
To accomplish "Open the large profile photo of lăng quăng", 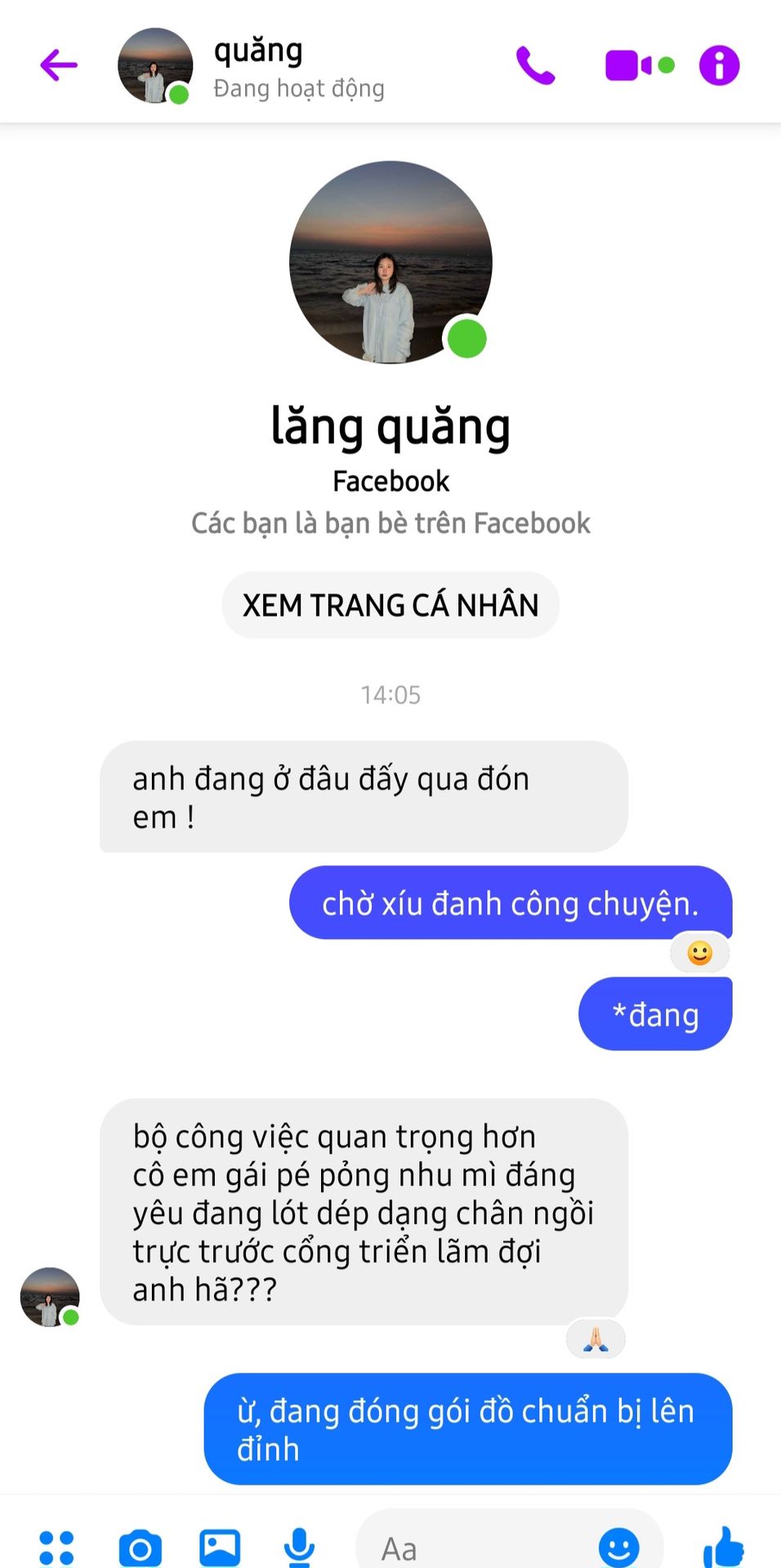I will point(390,262).
